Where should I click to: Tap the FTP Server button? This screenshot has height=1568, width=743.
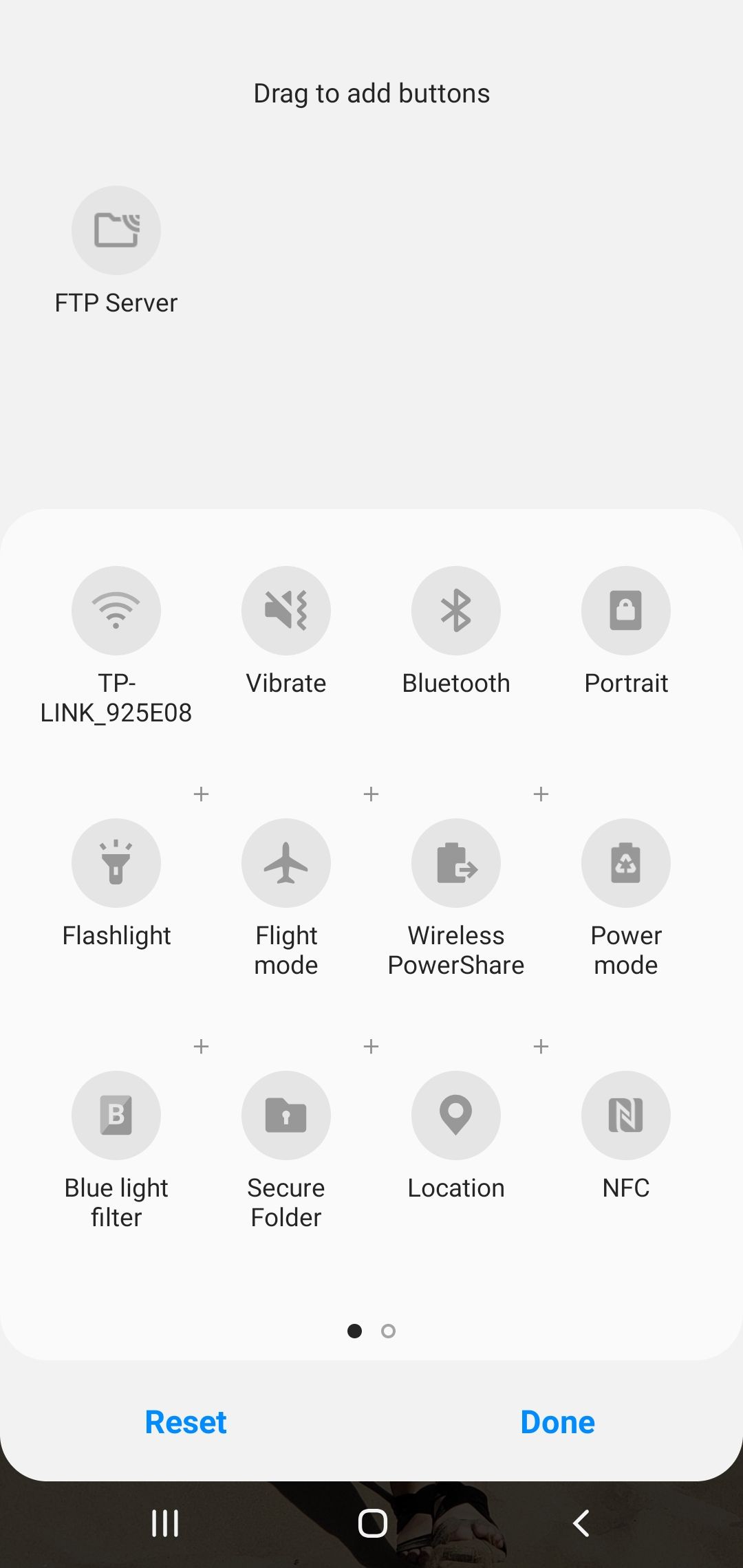point(116,231)
